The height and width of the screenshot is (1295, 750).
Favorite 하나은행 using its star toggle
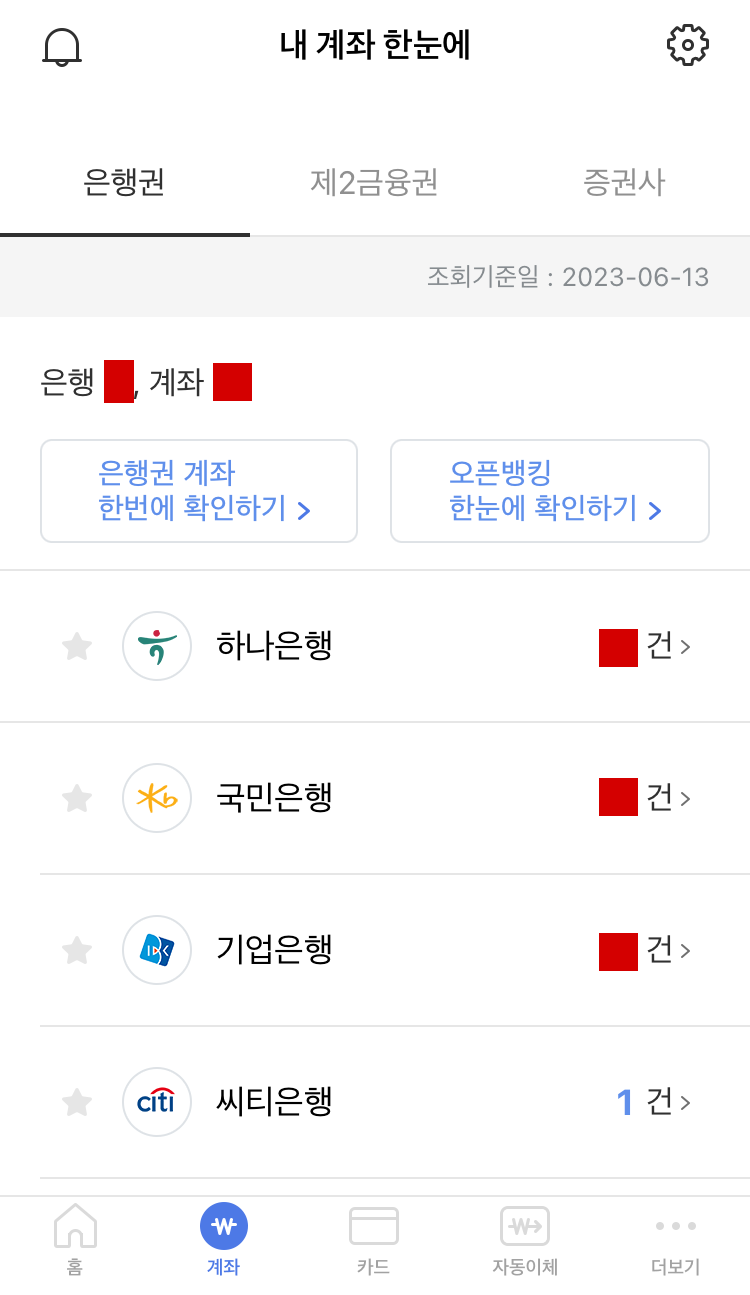[77, 646]
